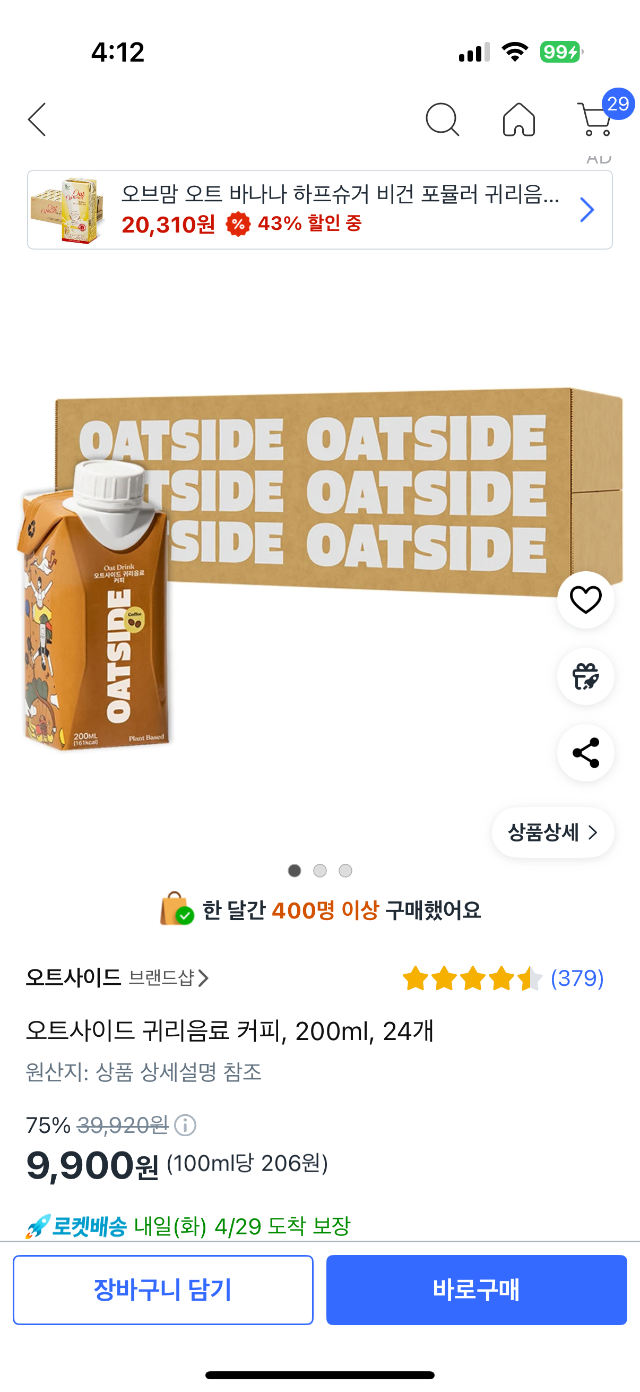Show price info icon next to 39,920원
Viewport: 640px width, 1392px height.
coord(185,1126)
